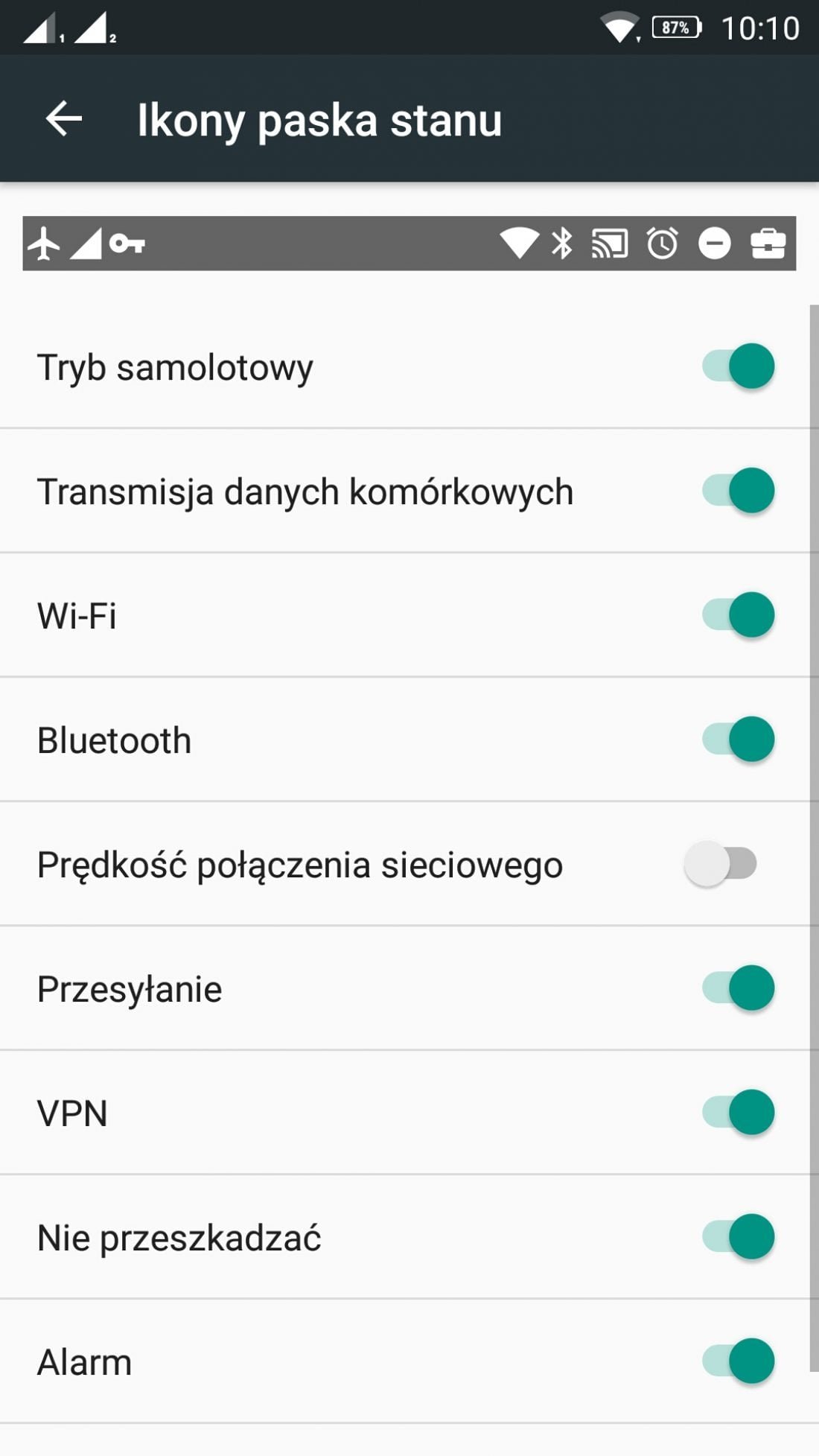Screen dimensions: 819x1456
Task: Turn off the VPN icon
Action: pos(738,1113)
